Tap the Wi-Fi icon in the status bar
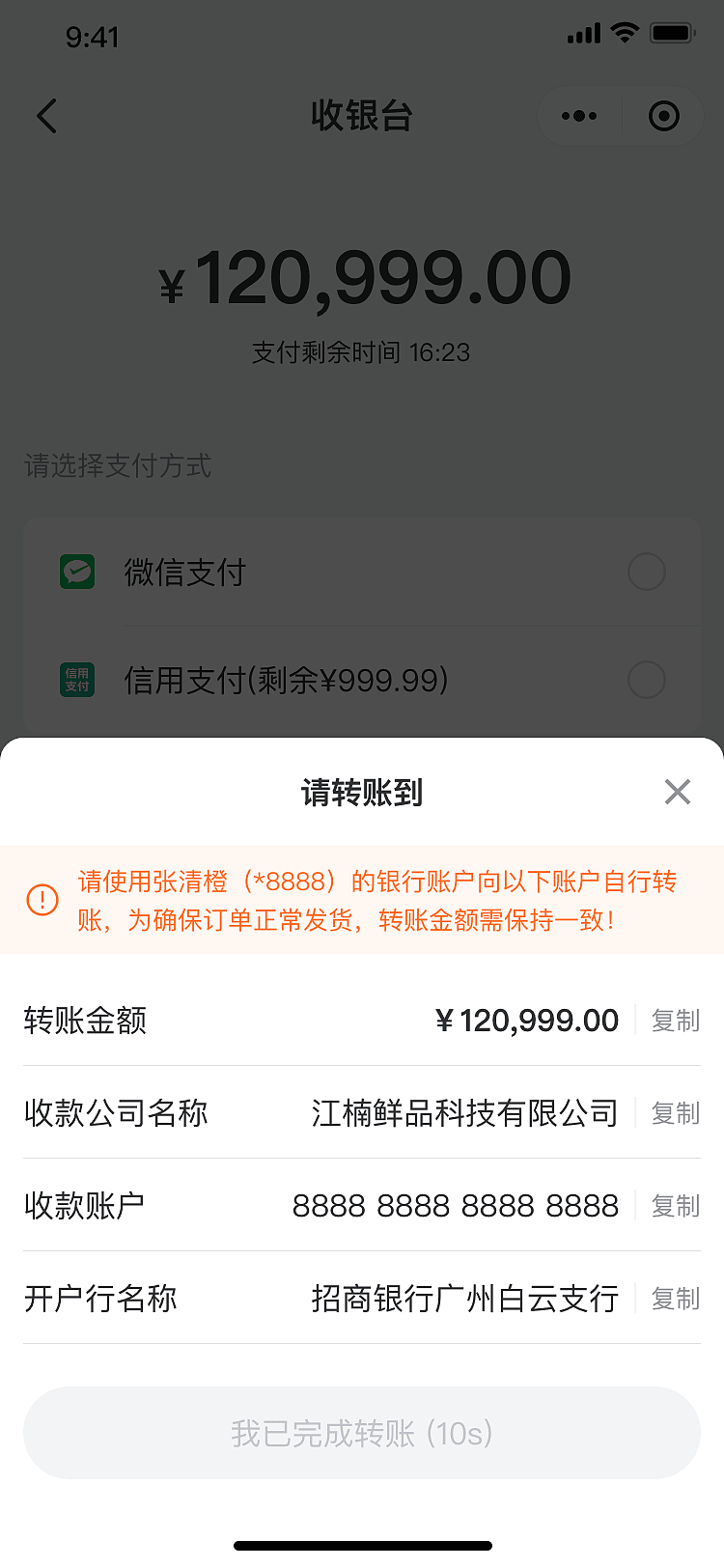Viewport: 724px width, 1568px height. 624,32
